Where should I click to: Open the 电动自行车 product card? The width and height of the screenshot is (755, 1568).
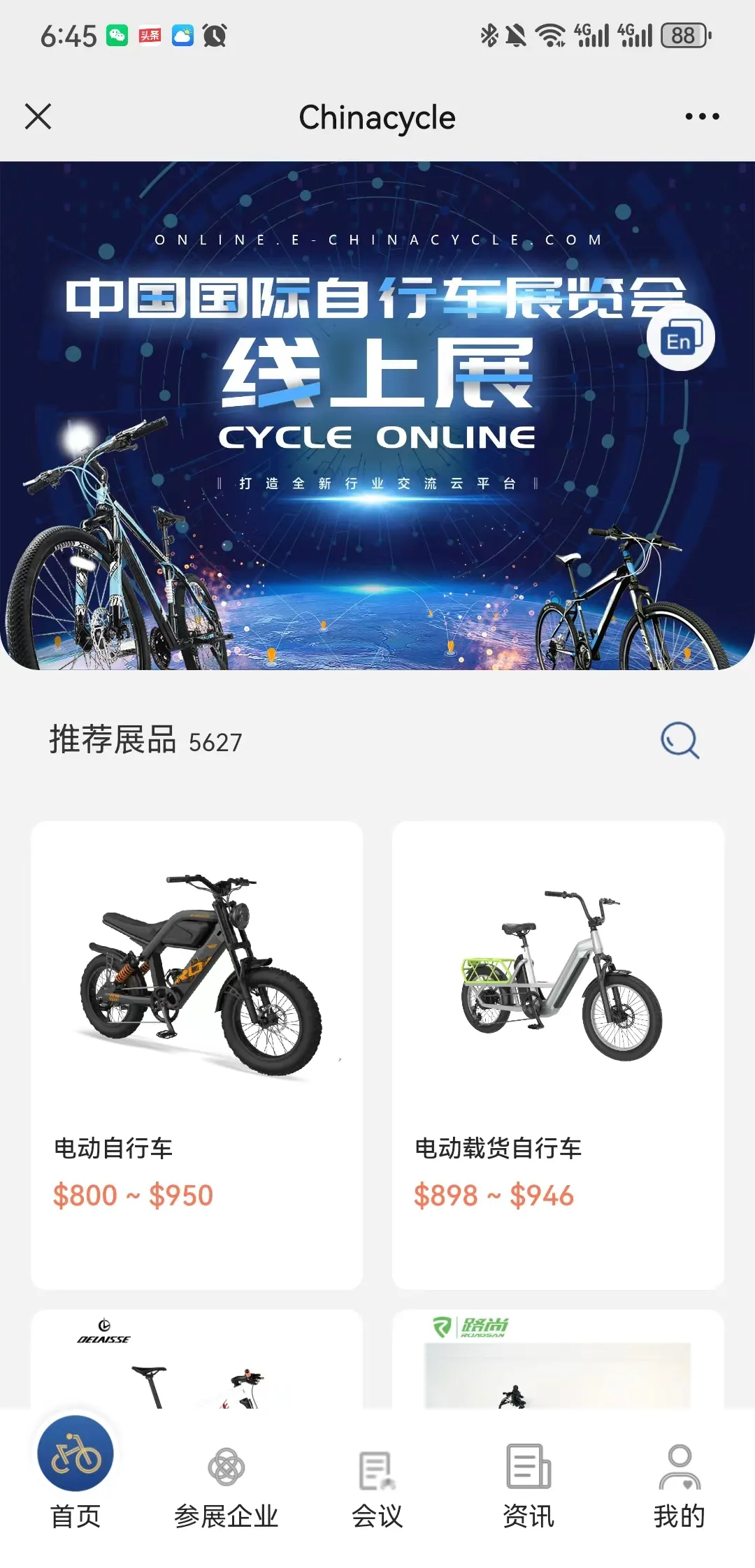pyautogui.click(x=196, y=1054)
